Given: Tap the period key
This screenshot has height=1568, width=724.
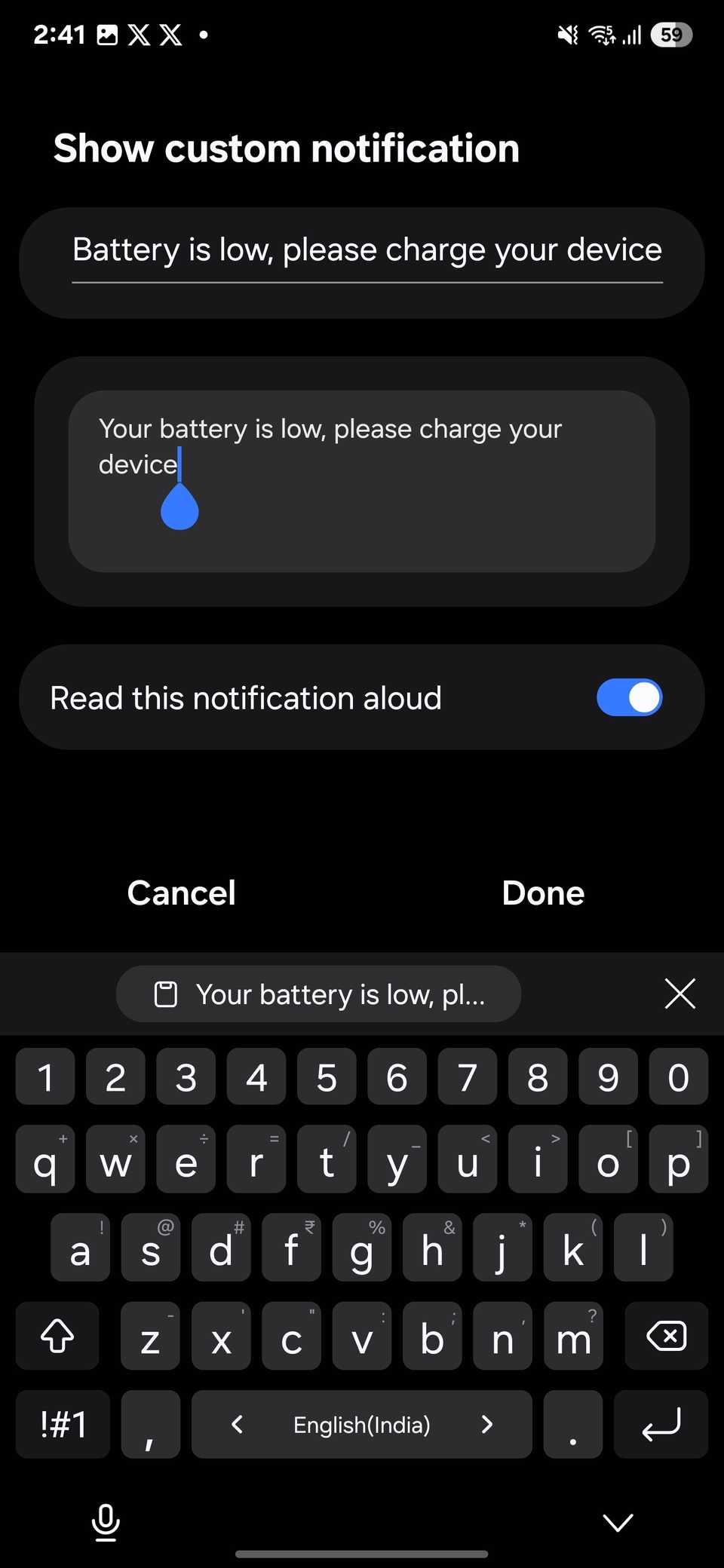Looking at the screenshot, I should tap(572, 1424).
